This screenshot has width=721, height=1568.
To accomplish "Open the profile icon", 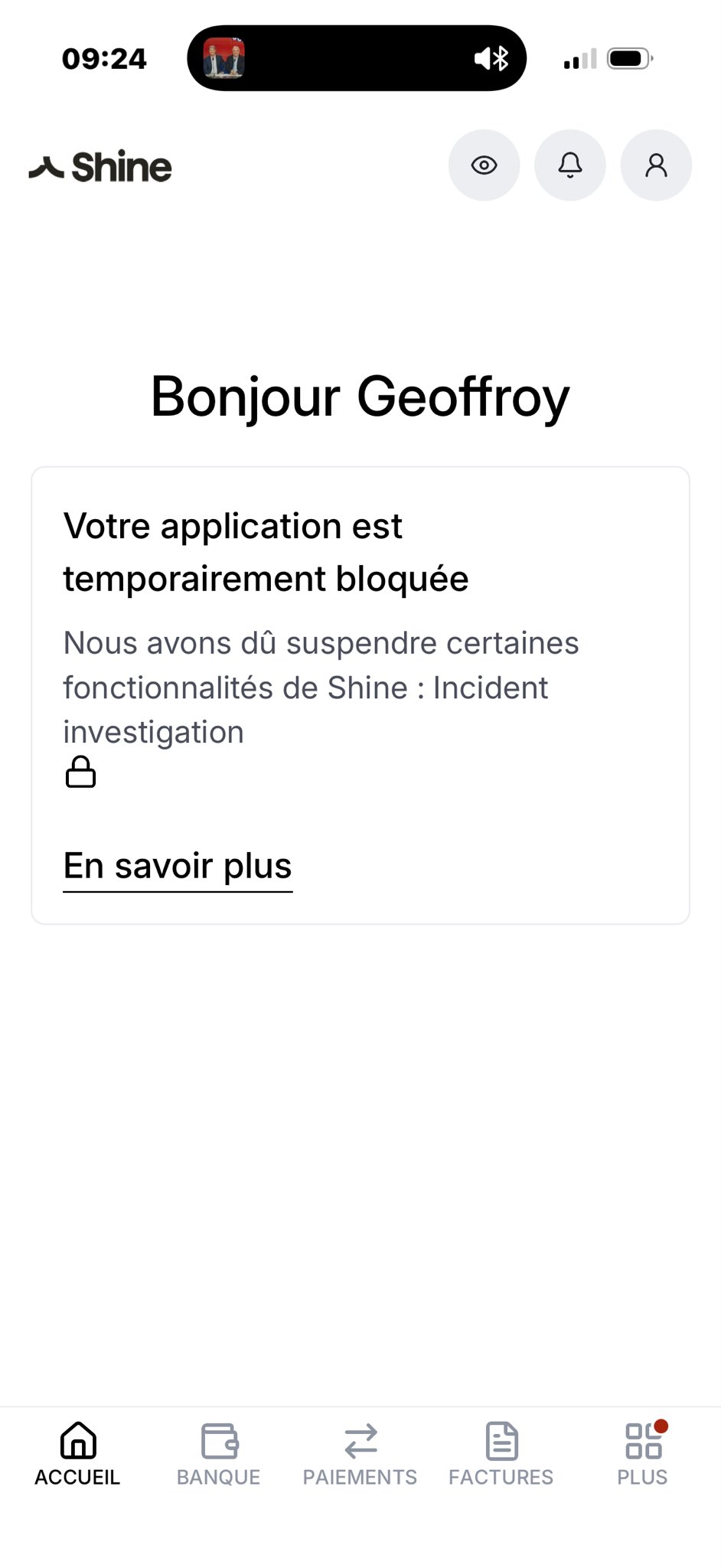I will click(656, 165).
